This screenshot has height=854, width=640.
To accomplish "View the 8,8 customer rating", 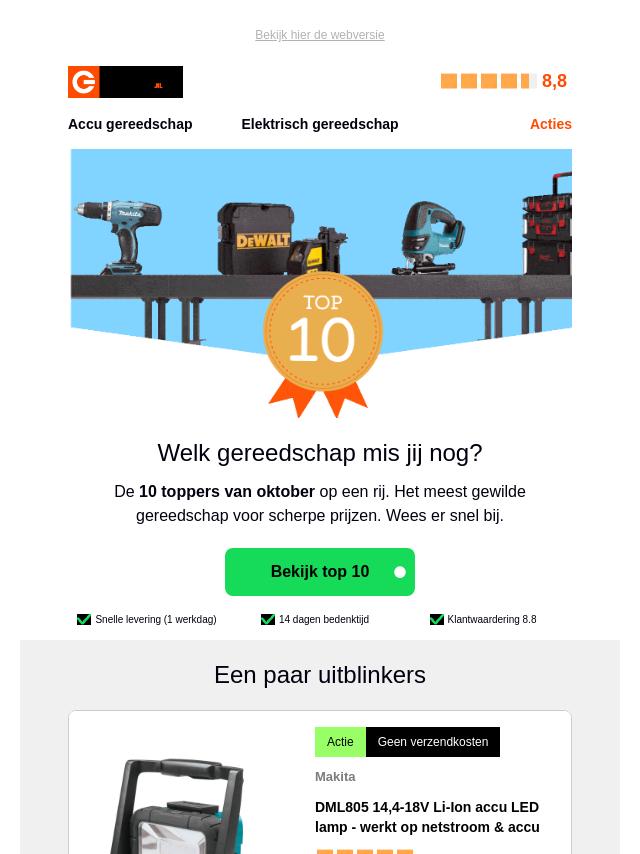I will point(504,81).
